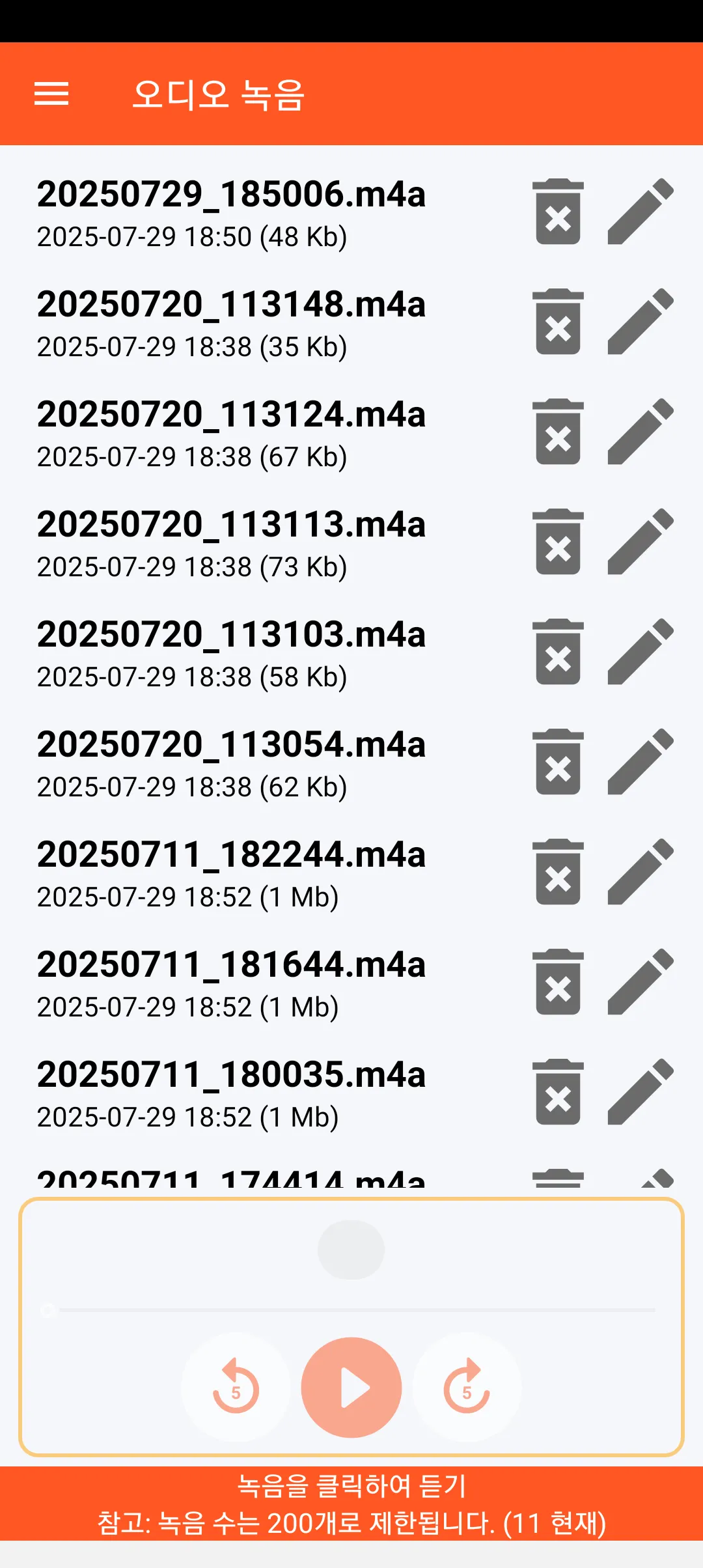Choose recording 20250720_113054.m4a for playback
The height and width of the screenshot is (1568, 703).
click(231, 763)
